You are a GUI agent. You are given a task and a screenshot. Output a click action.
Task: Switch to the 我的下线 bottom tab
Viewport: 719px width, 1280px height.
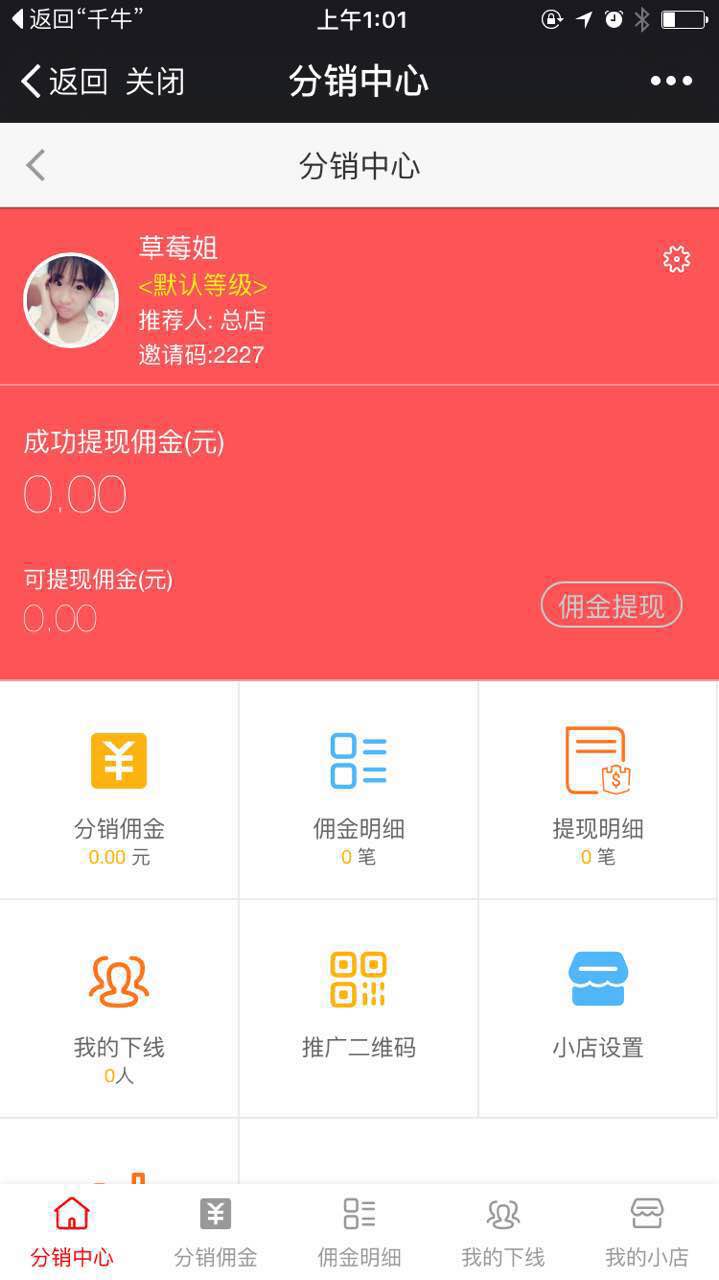(x=503, y=1232)
